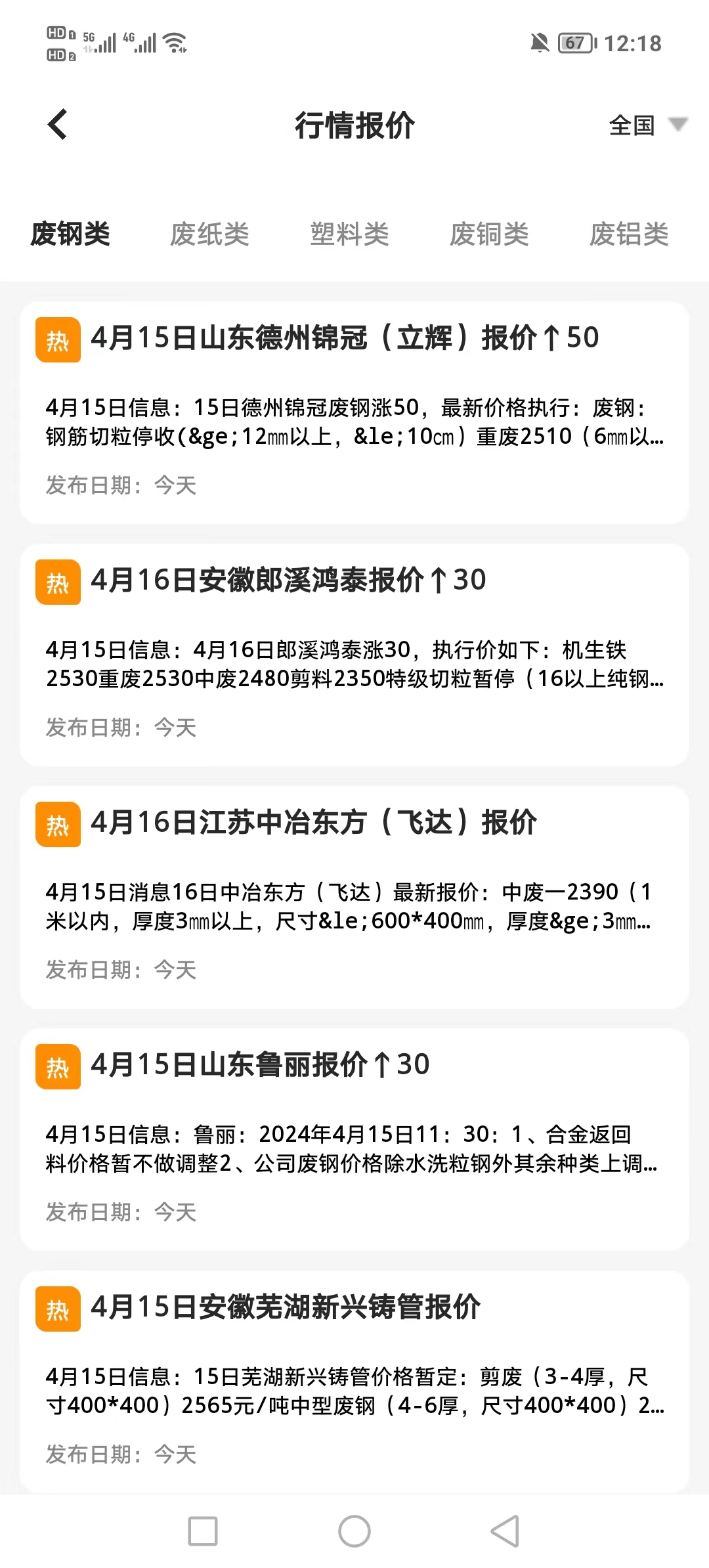Tap the system home button
This screenshot has height=1568, width=709.
[x=354, y=1531]
